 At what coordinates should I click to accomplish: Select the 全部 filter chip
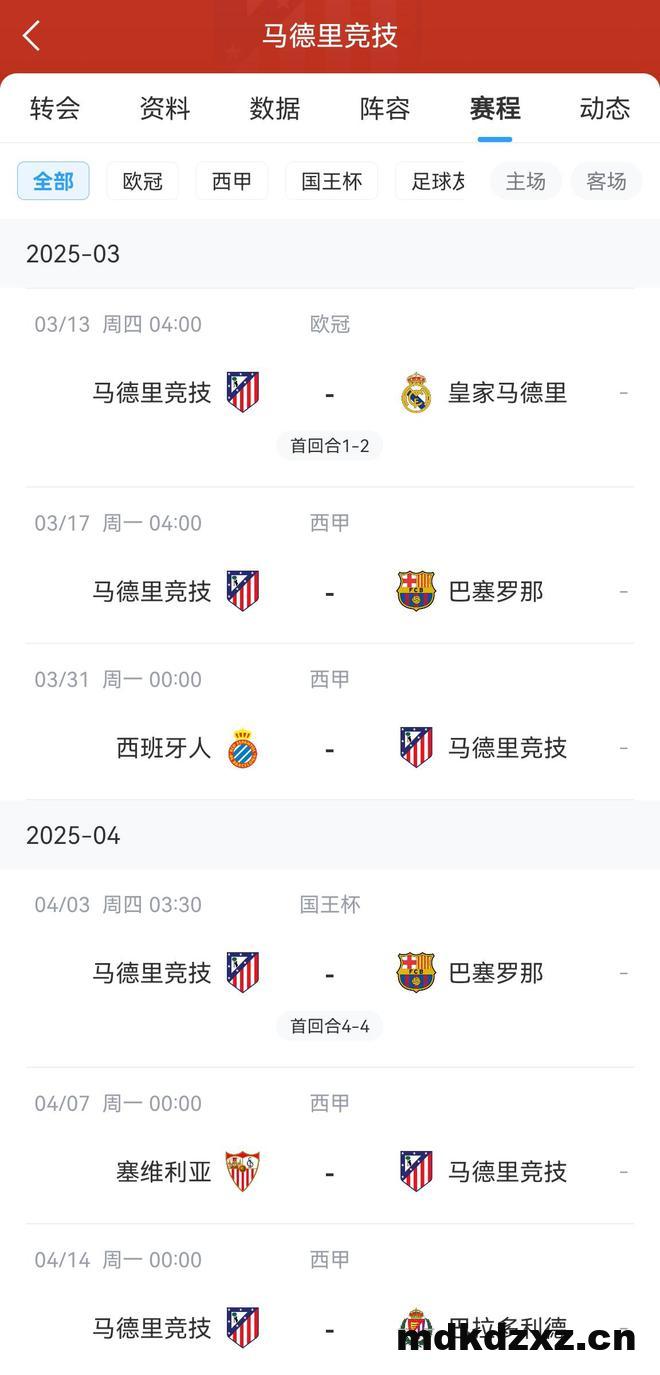click(x=53, y=181)
